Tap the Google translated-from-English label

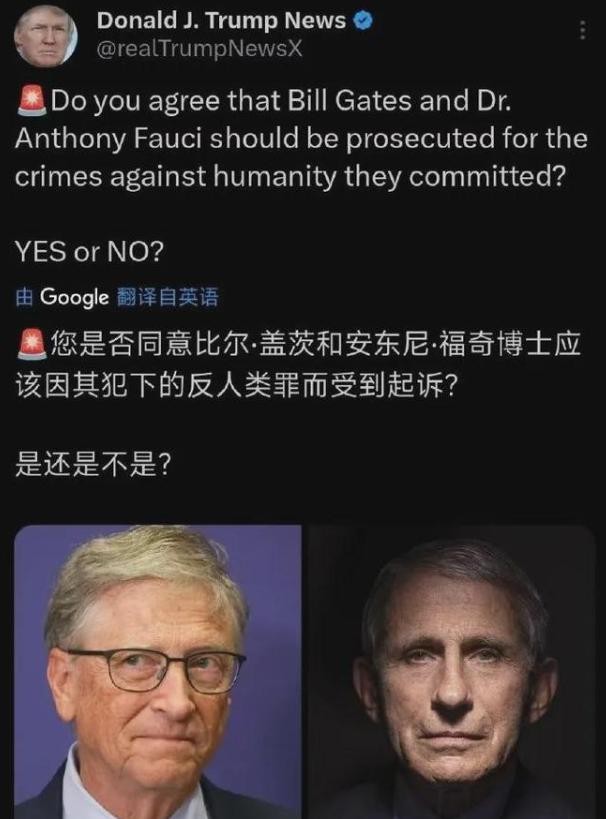[117, 296]
